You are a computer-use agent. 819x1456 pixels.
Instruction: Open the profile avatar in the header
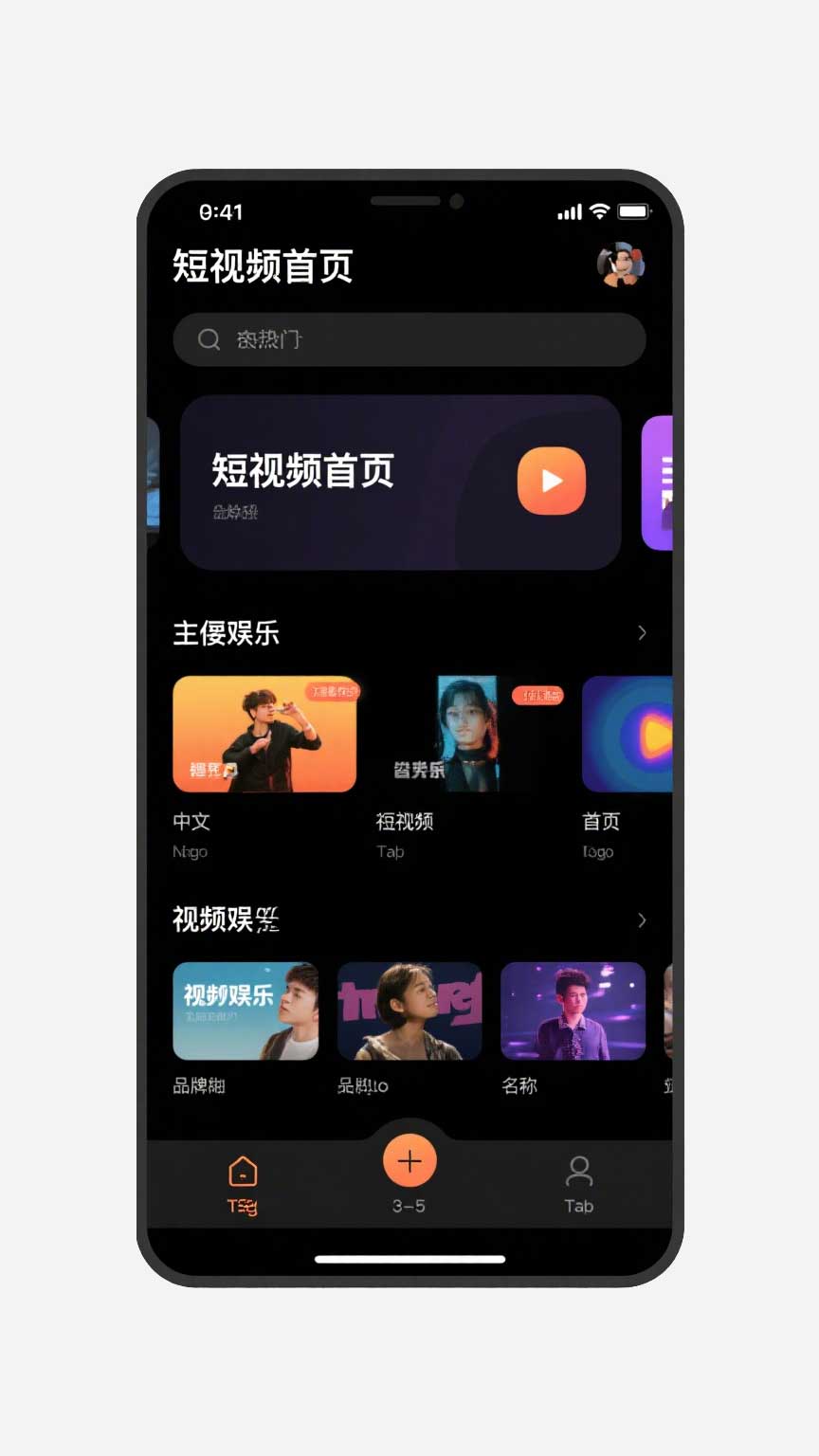(x=621, y=264)
